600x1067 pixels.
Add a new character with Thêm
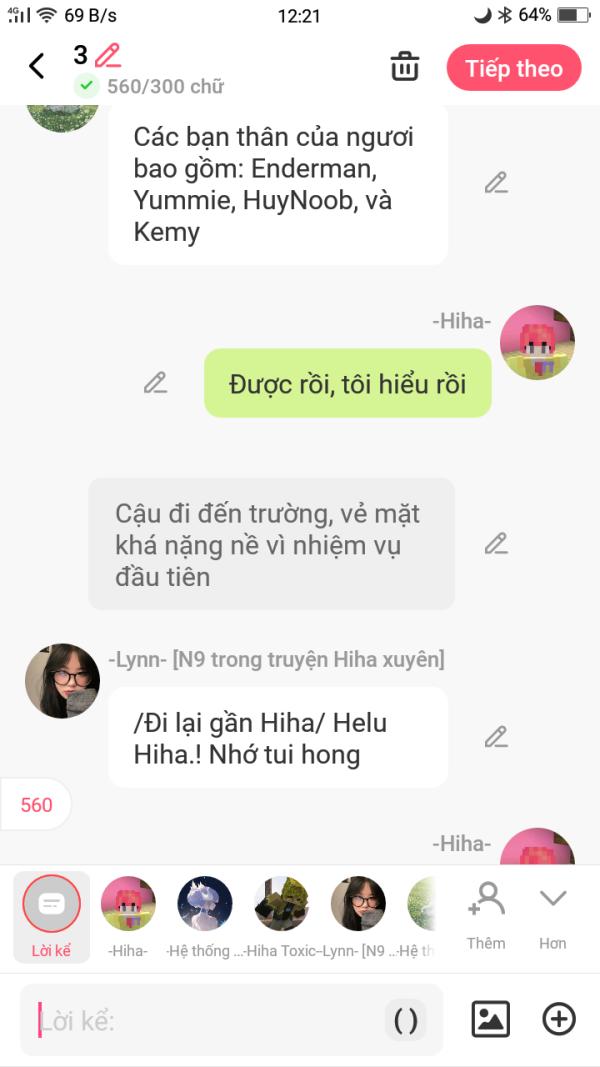(x=486, y=915)
